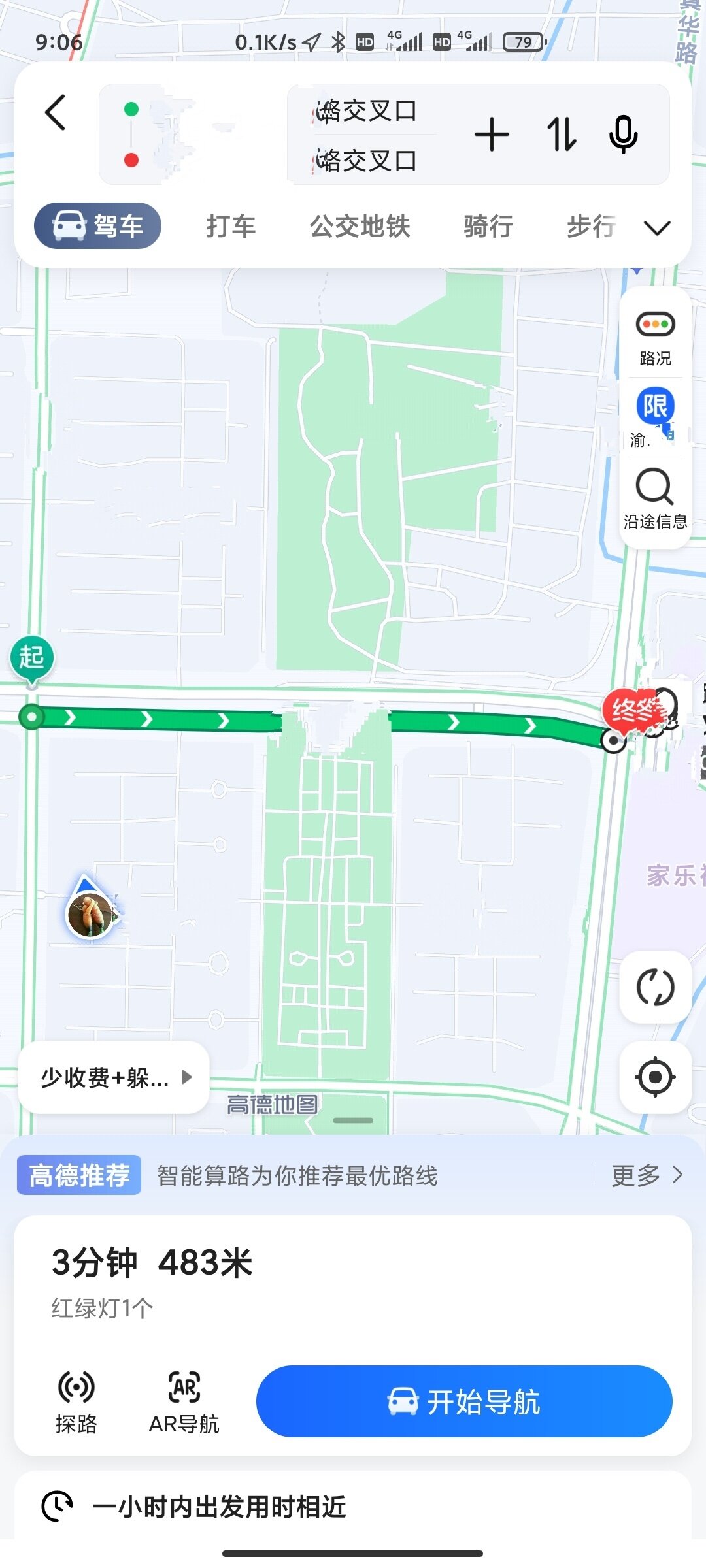The image size is (706, 1568).
Task: Start 探路 route scouting
Action: point(76,1401)
